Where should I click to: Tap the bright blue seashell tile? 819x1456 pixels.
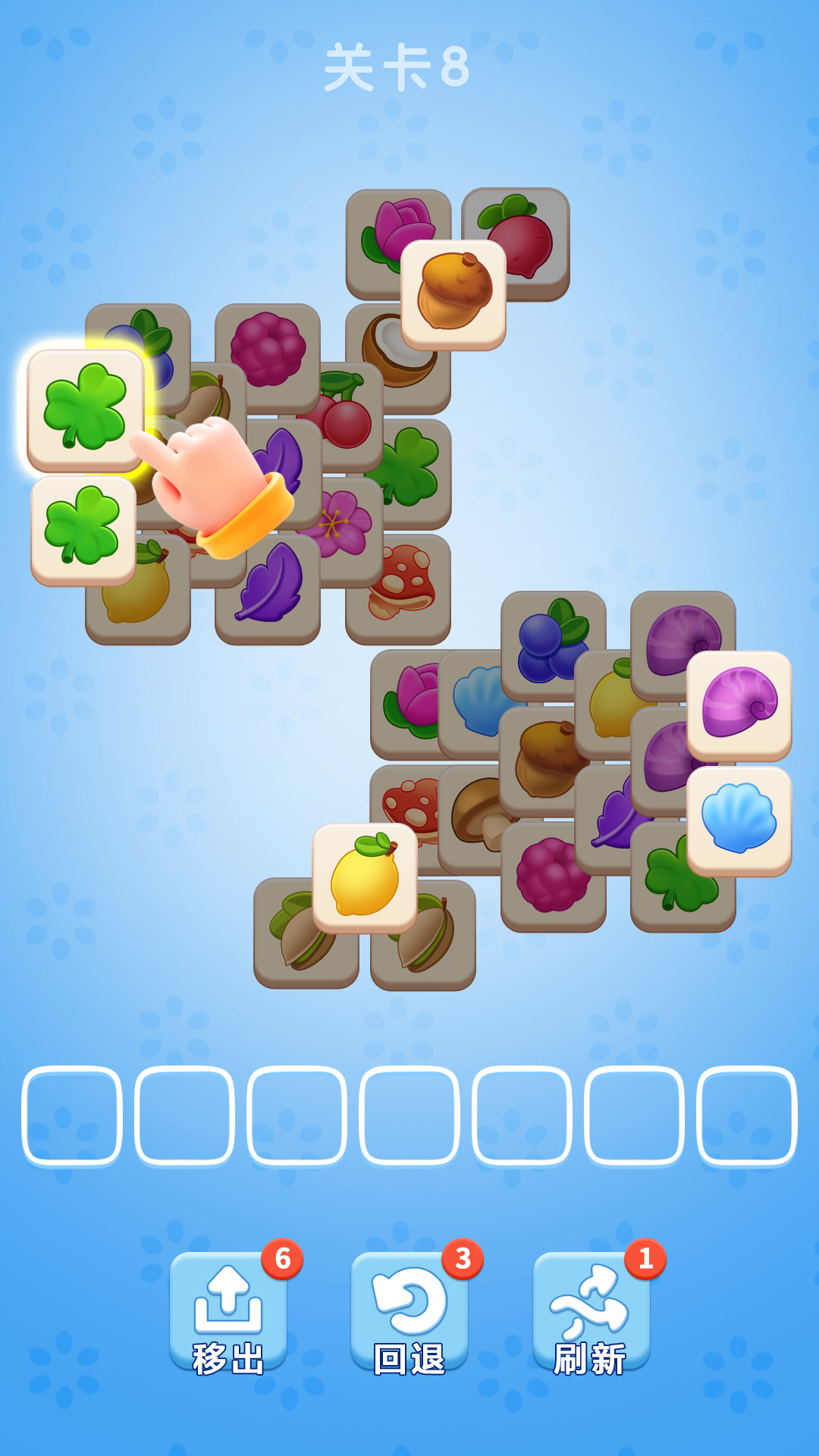pos(739,821)
